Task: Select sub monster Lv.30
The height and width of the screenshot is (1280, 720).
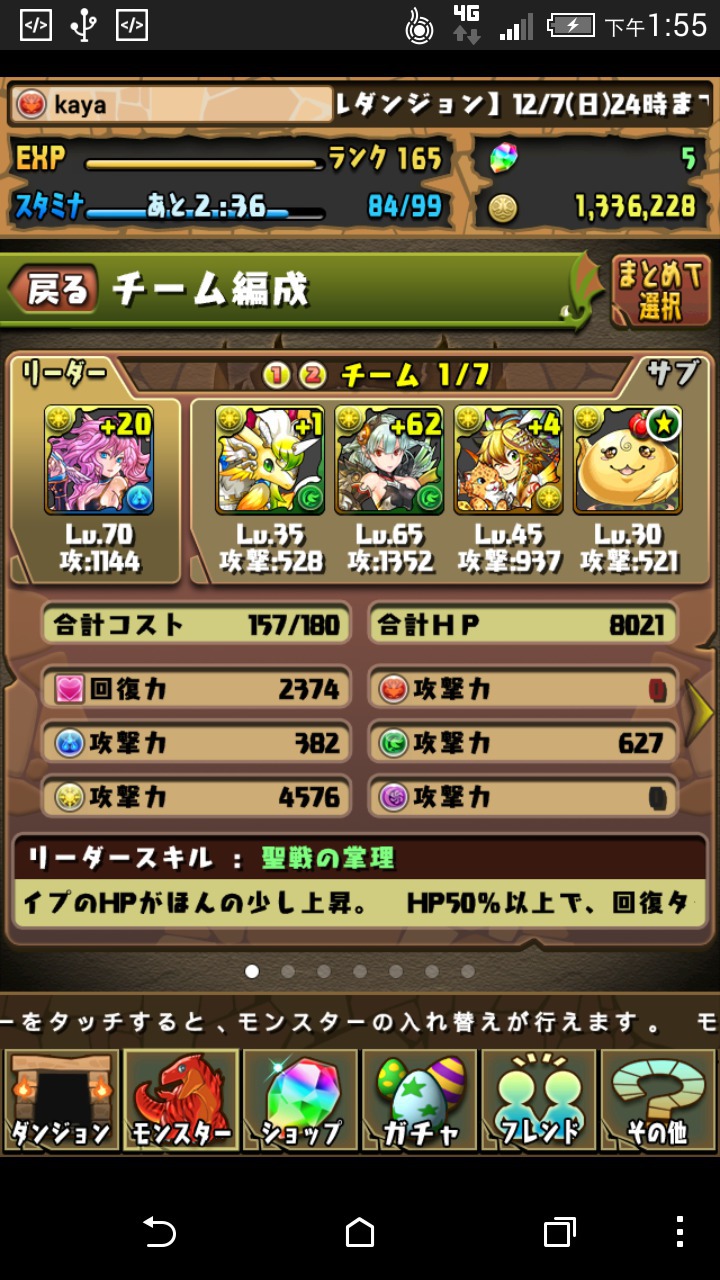Action: (x=627, y=459)
